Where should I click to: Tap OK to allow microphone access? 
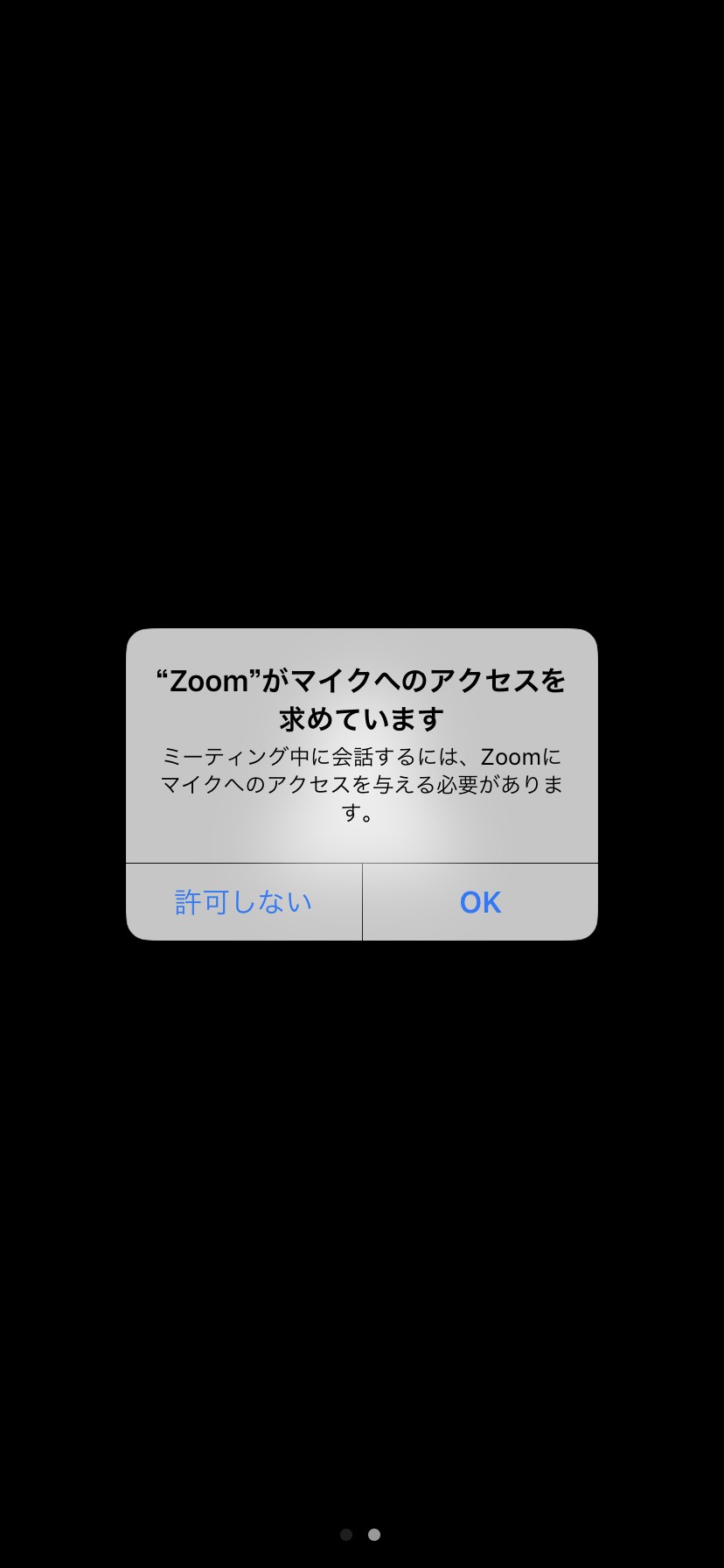coord(480,902)
